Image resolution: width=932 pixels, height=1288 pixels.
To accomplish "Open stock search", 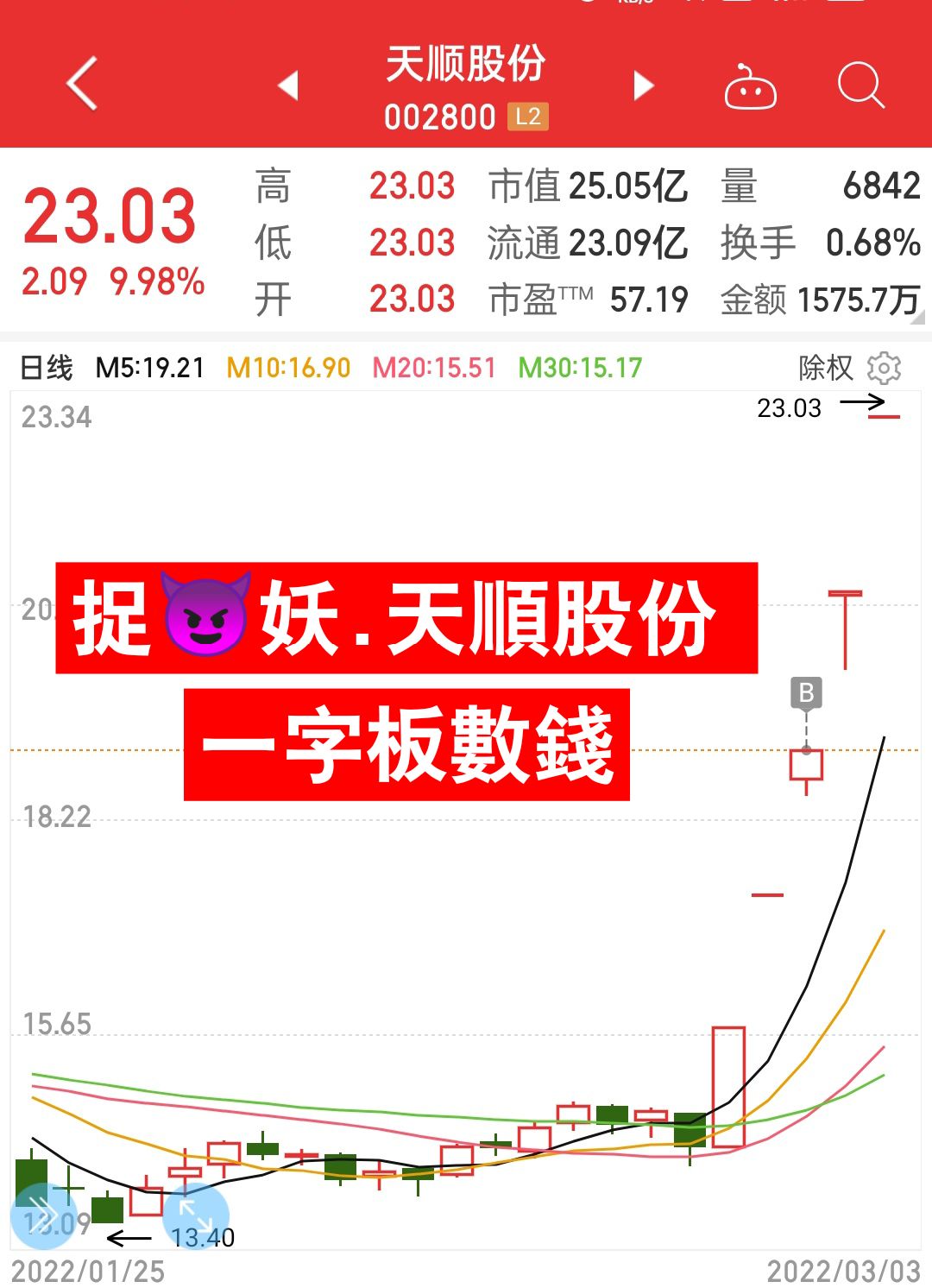I will point(860,85).
